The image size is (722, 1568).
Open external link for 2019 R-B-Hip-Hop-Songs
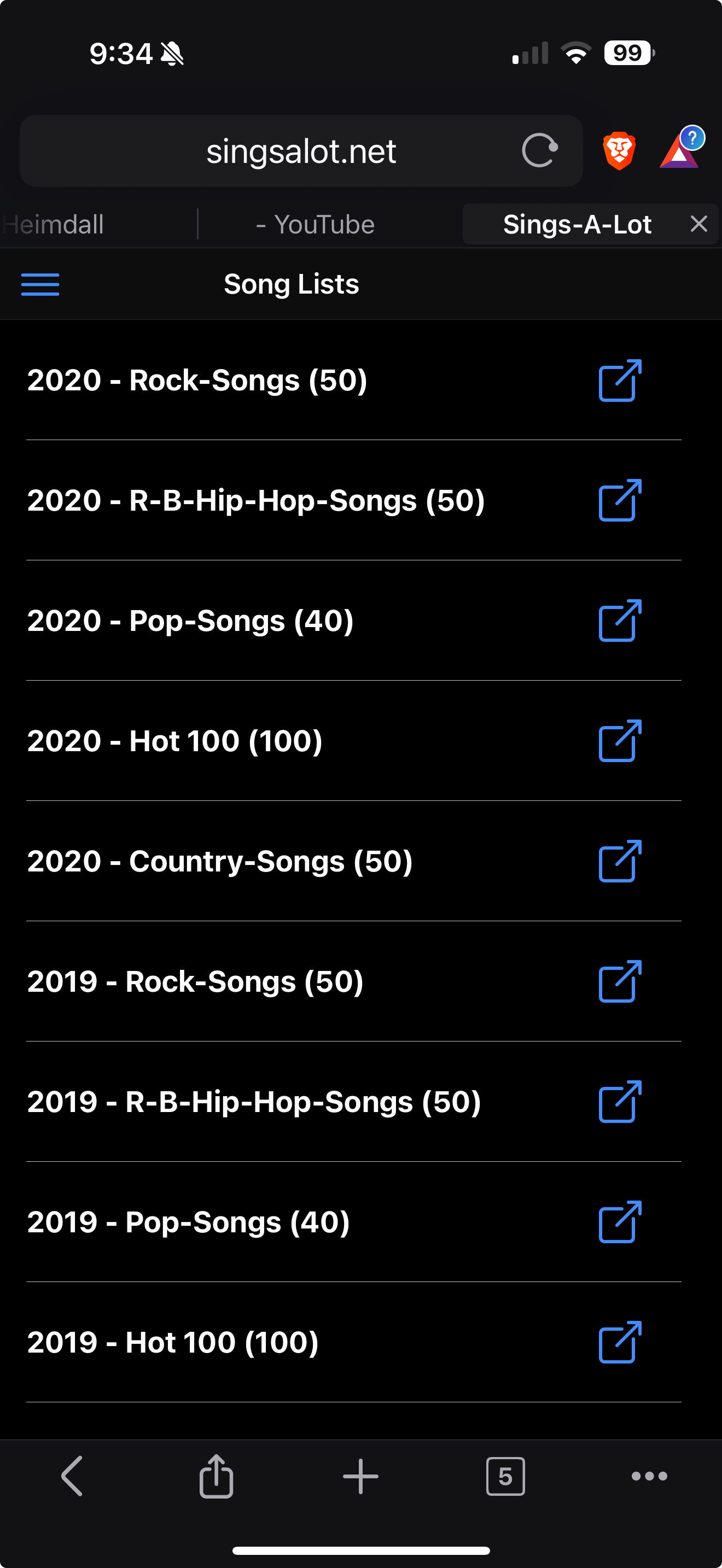pyautogui.click(x=620, y=1102)
